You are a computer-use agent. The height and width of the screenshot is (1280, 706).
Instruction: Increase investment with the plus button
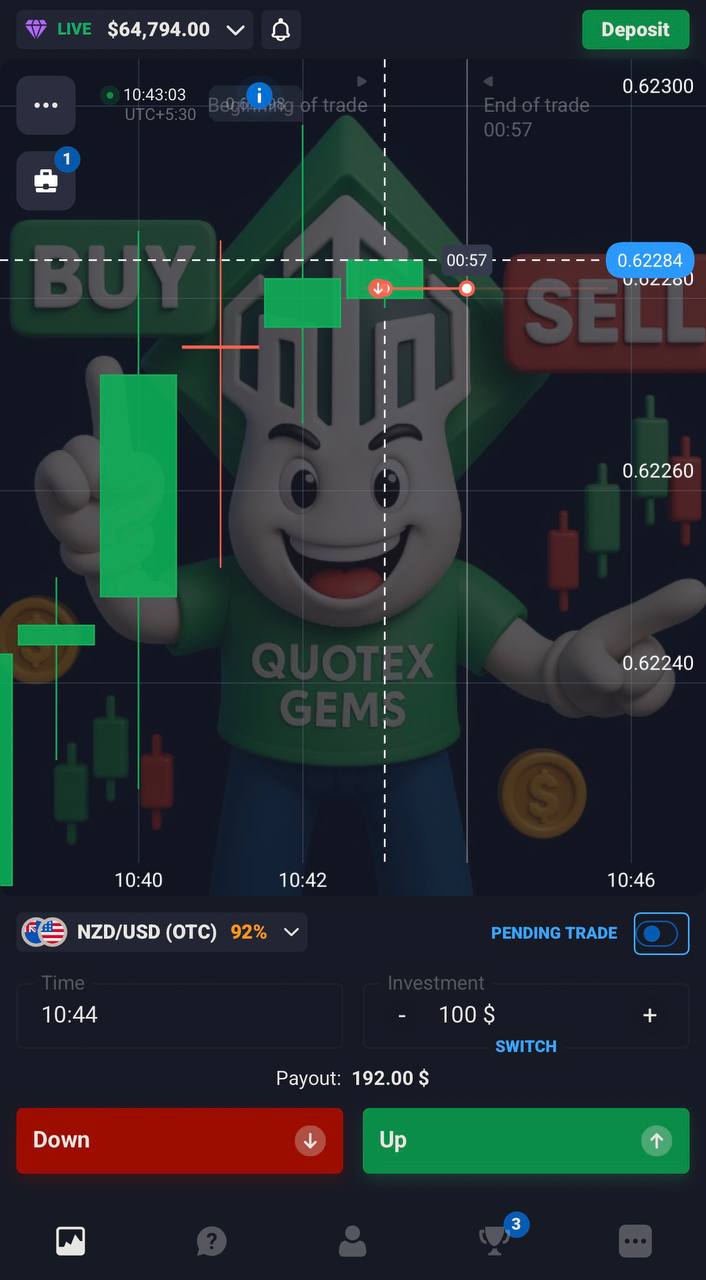tap(650, 1015)
